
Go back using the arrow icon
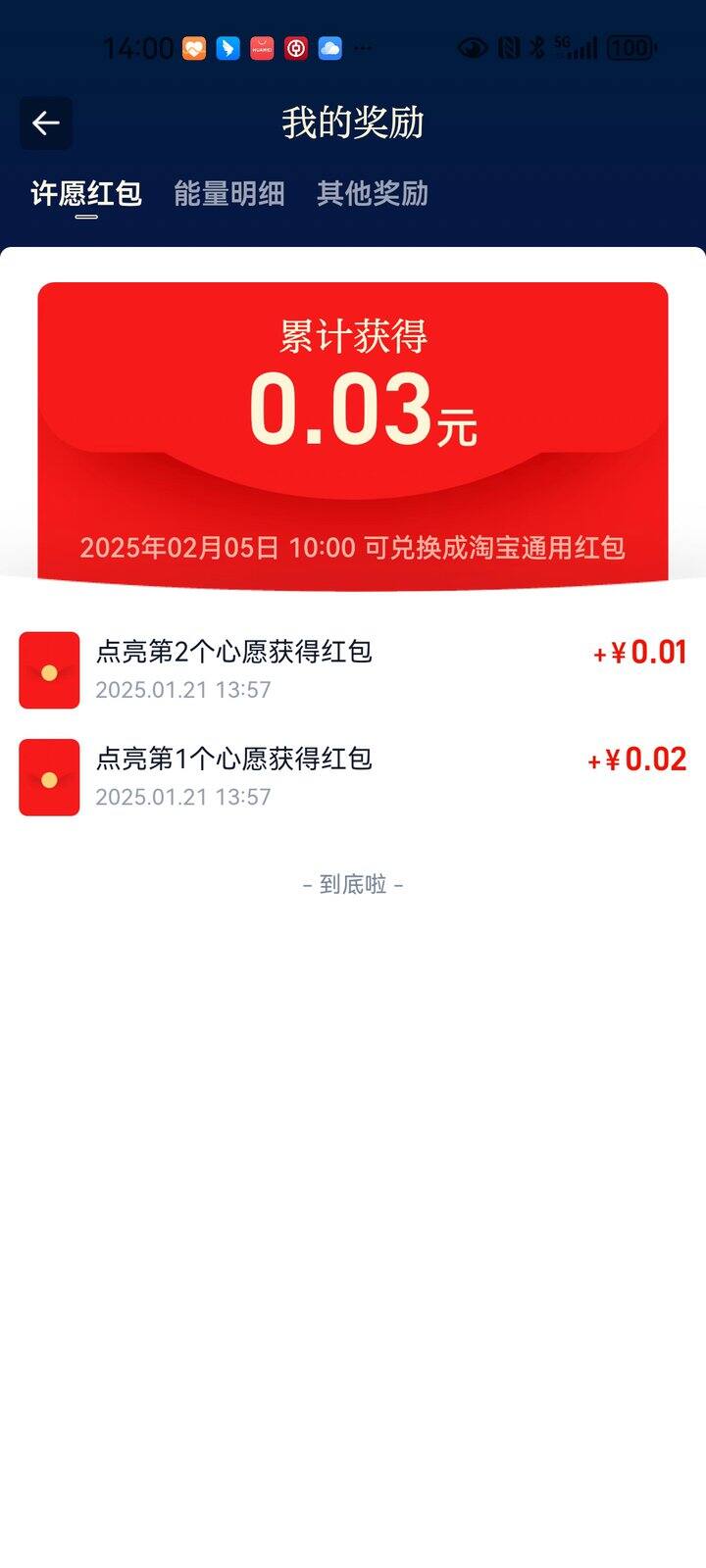tap(46, 123)
